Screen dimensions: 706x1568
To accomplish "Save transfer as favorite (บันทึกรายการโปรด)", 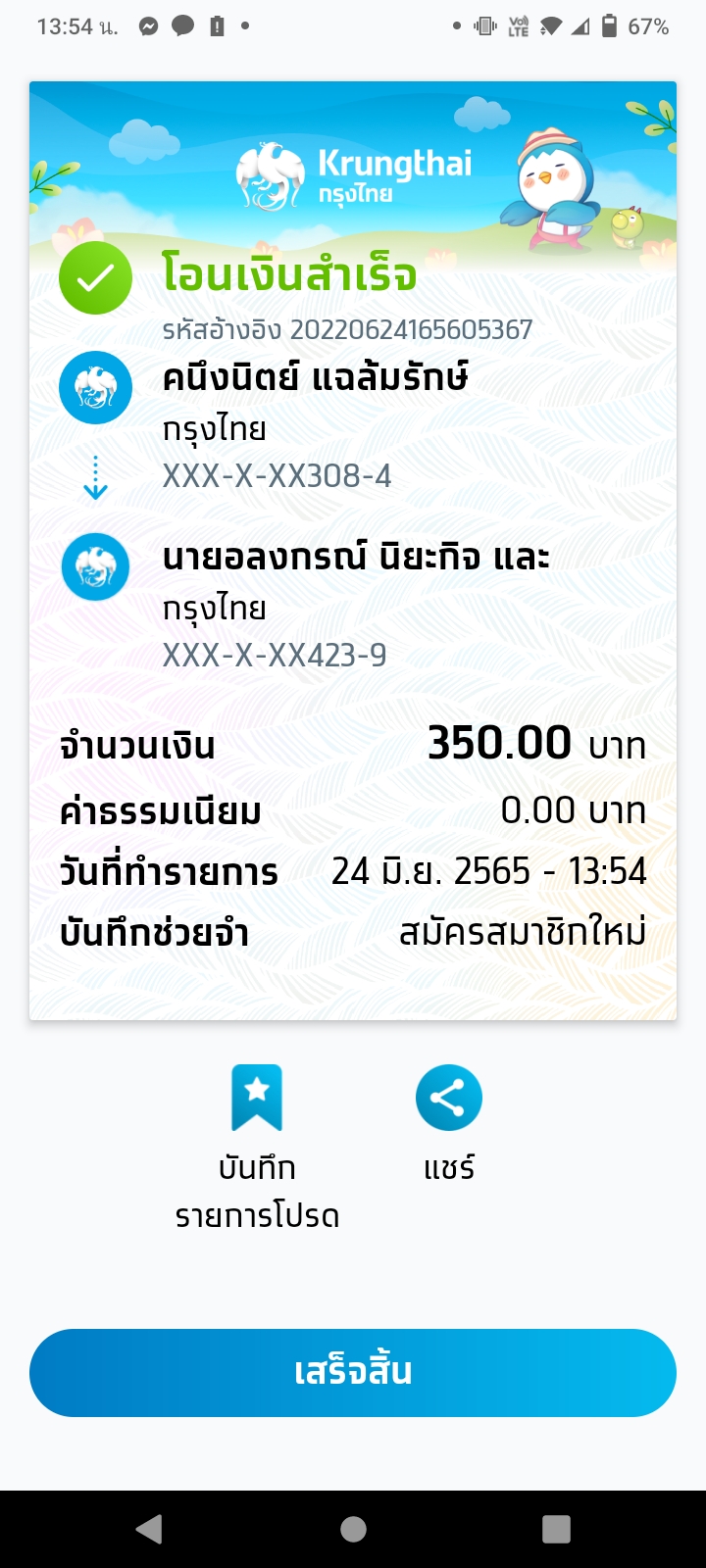I will [x=257, y=1099].
